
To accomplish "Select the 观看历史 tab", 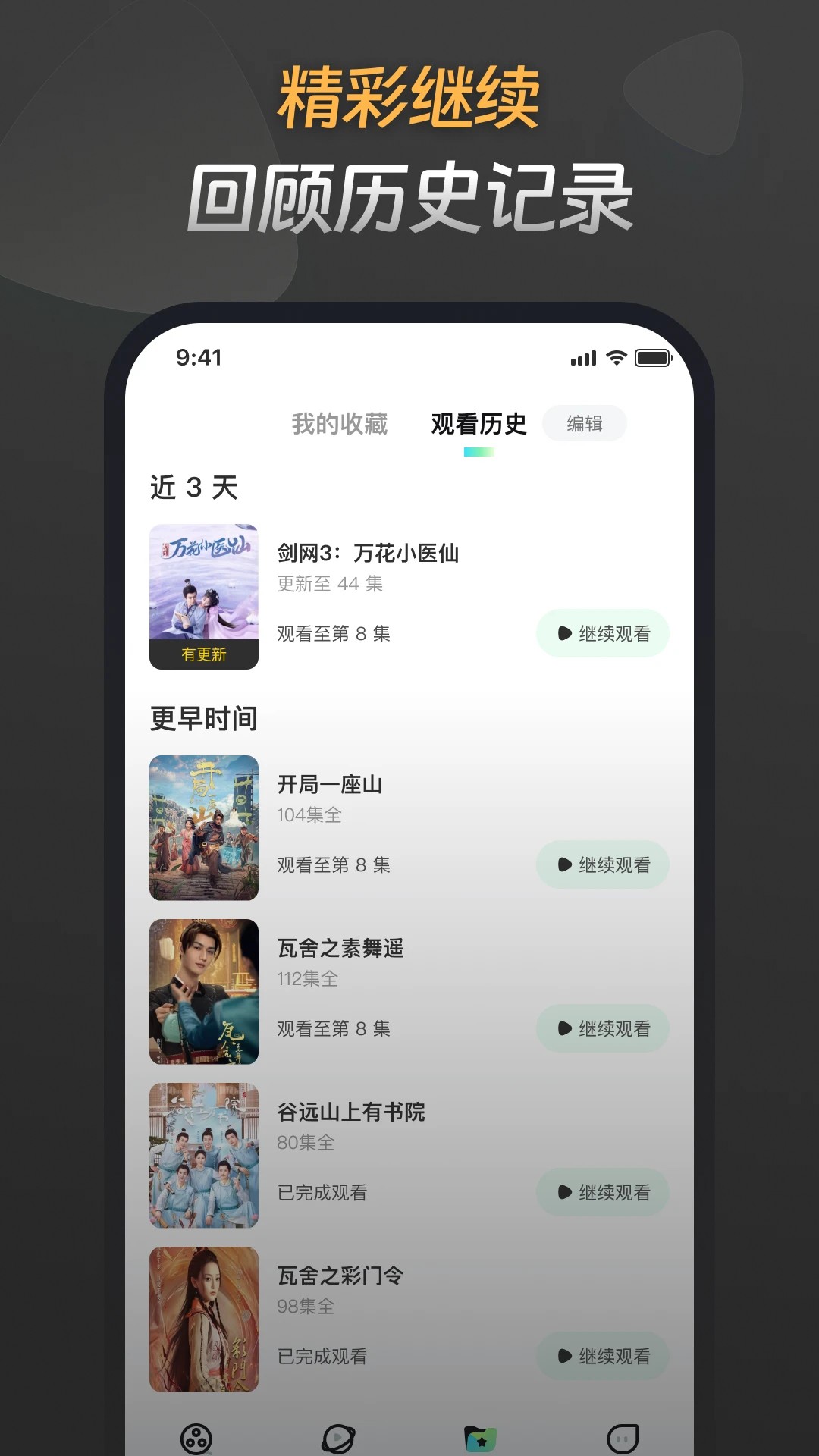I will pos(480,425).
